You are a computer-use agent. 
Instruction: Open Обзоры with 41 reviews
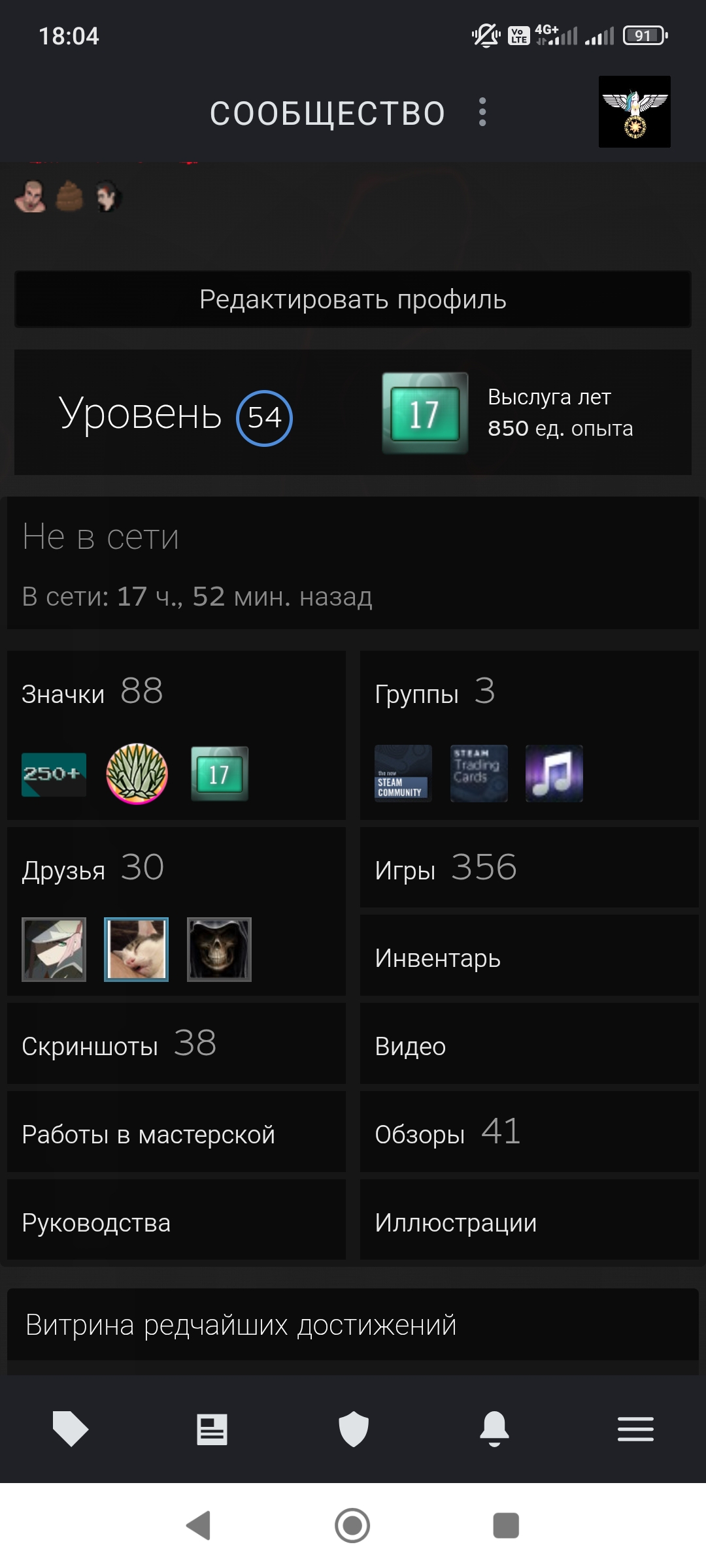(529, 1132)
